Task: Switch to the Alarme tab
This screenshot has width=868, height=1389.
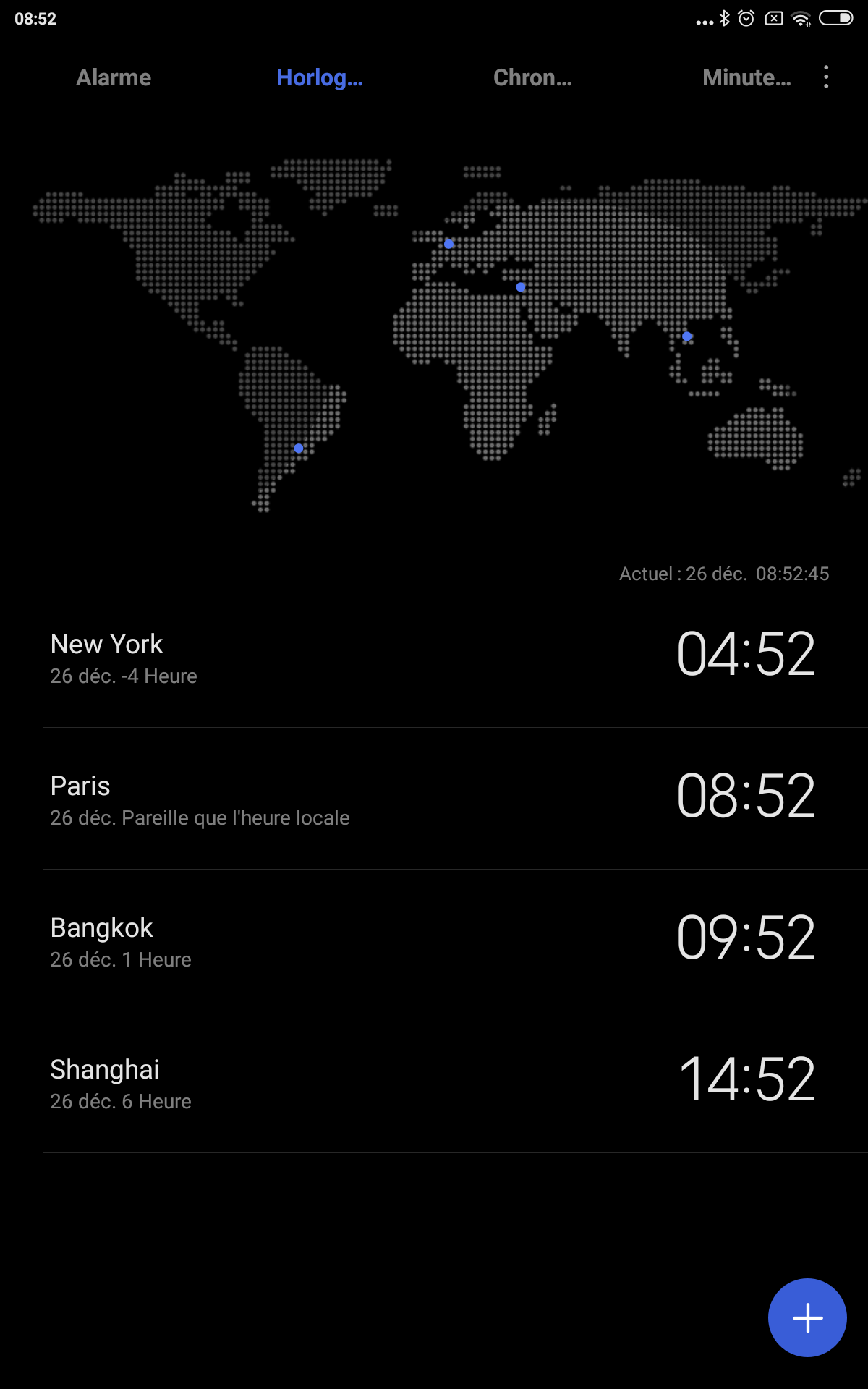Action: 114,77
